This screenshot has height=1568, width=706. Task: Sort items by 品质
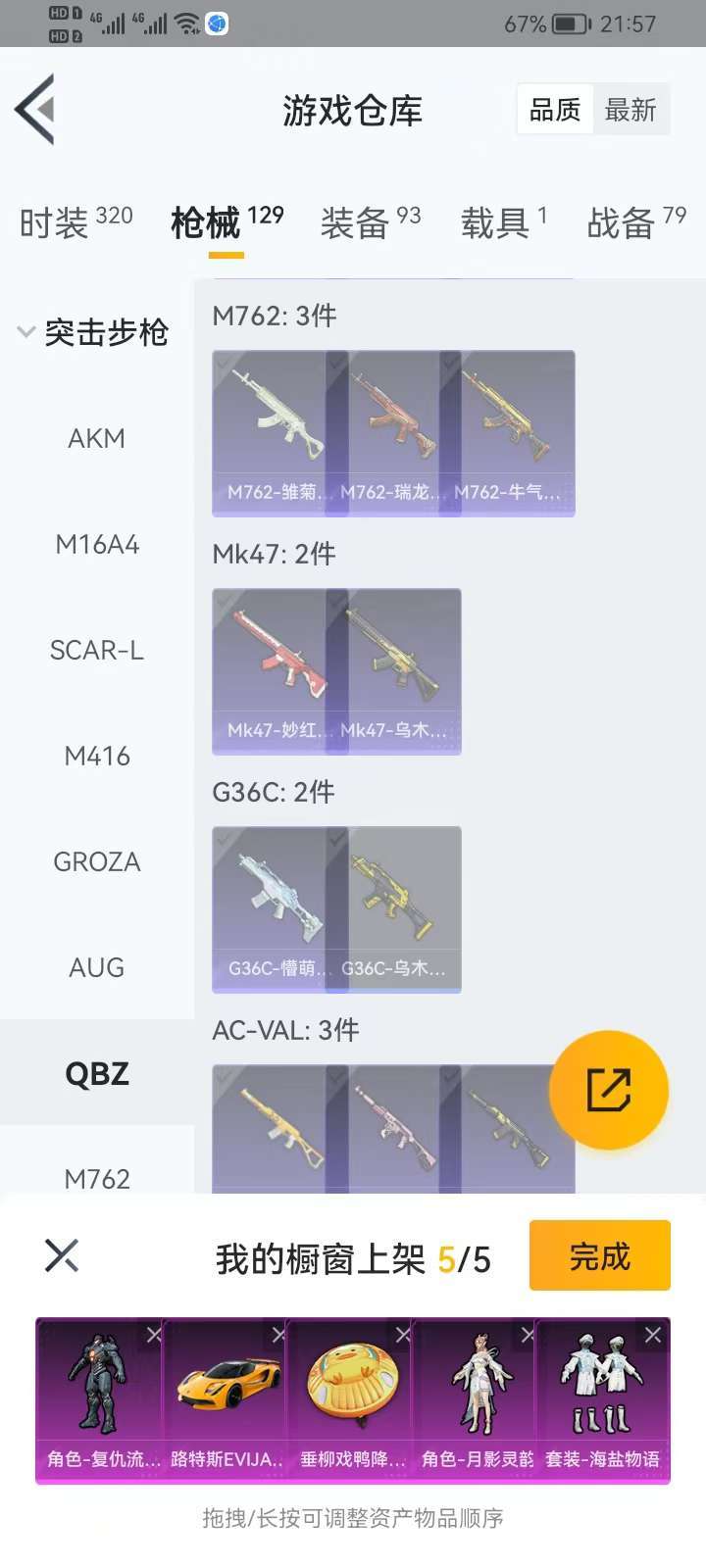555,110
